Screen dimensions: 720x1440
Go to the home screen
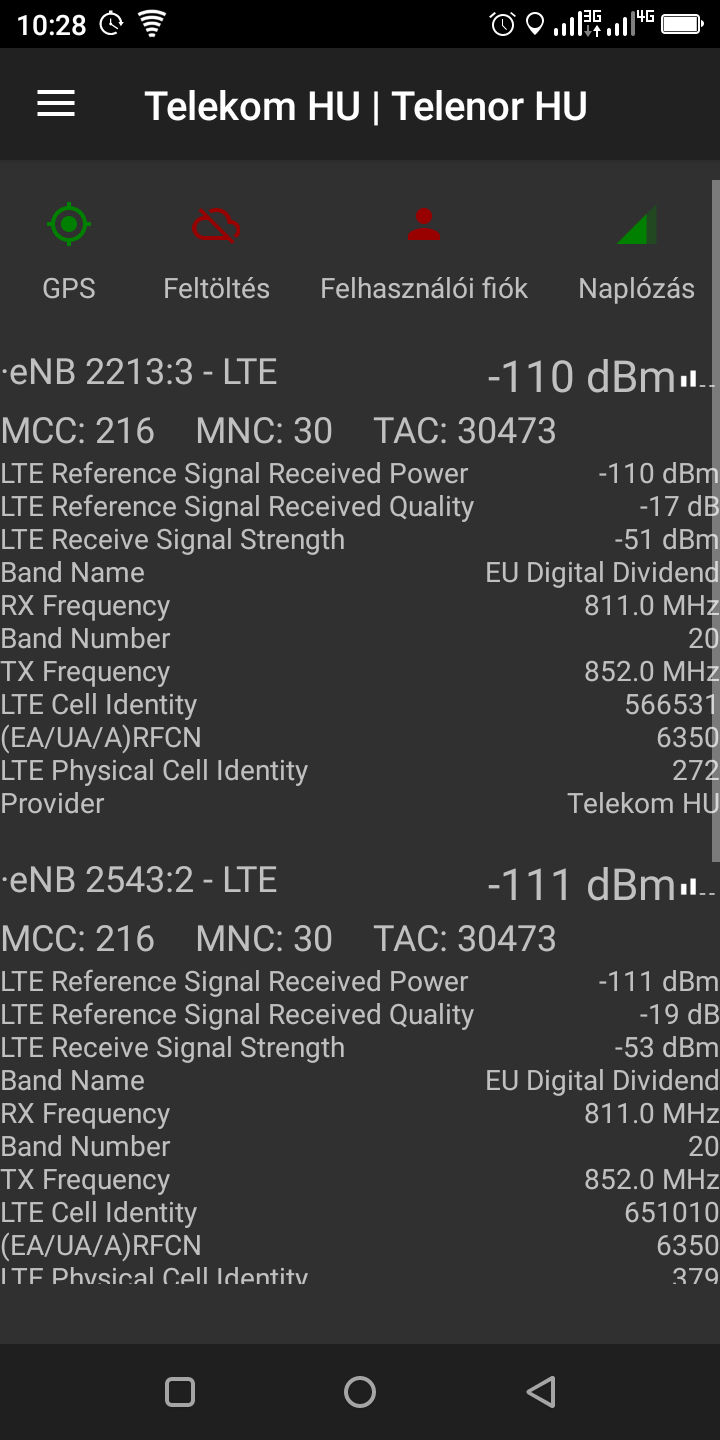point(359,1391)
